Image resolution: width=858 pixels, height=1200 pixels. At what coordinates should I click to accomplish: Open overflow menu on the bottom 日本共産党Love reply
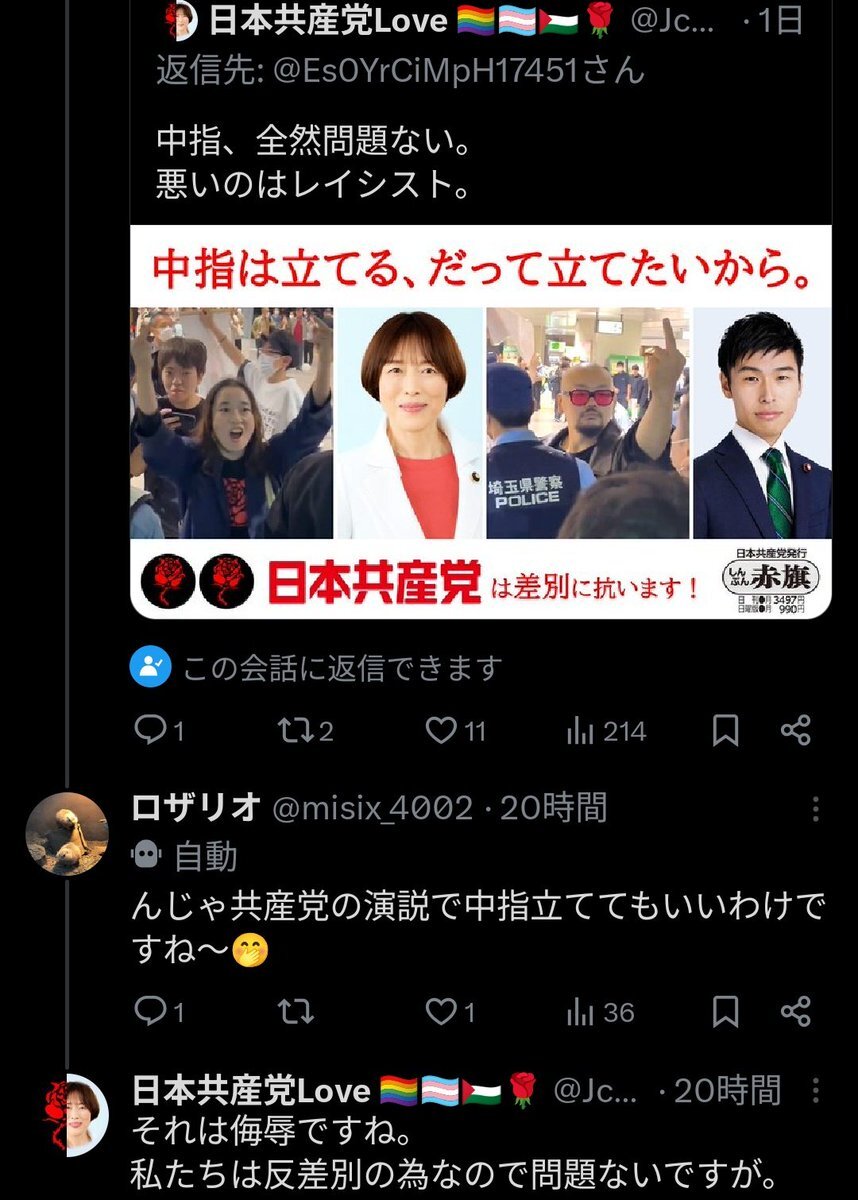816,1089
